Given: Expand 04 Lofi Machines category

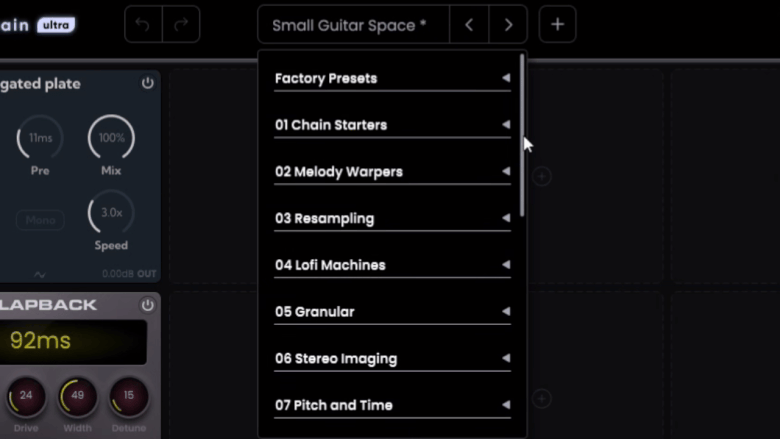Looking at the screenshot, I should [392, 265].
